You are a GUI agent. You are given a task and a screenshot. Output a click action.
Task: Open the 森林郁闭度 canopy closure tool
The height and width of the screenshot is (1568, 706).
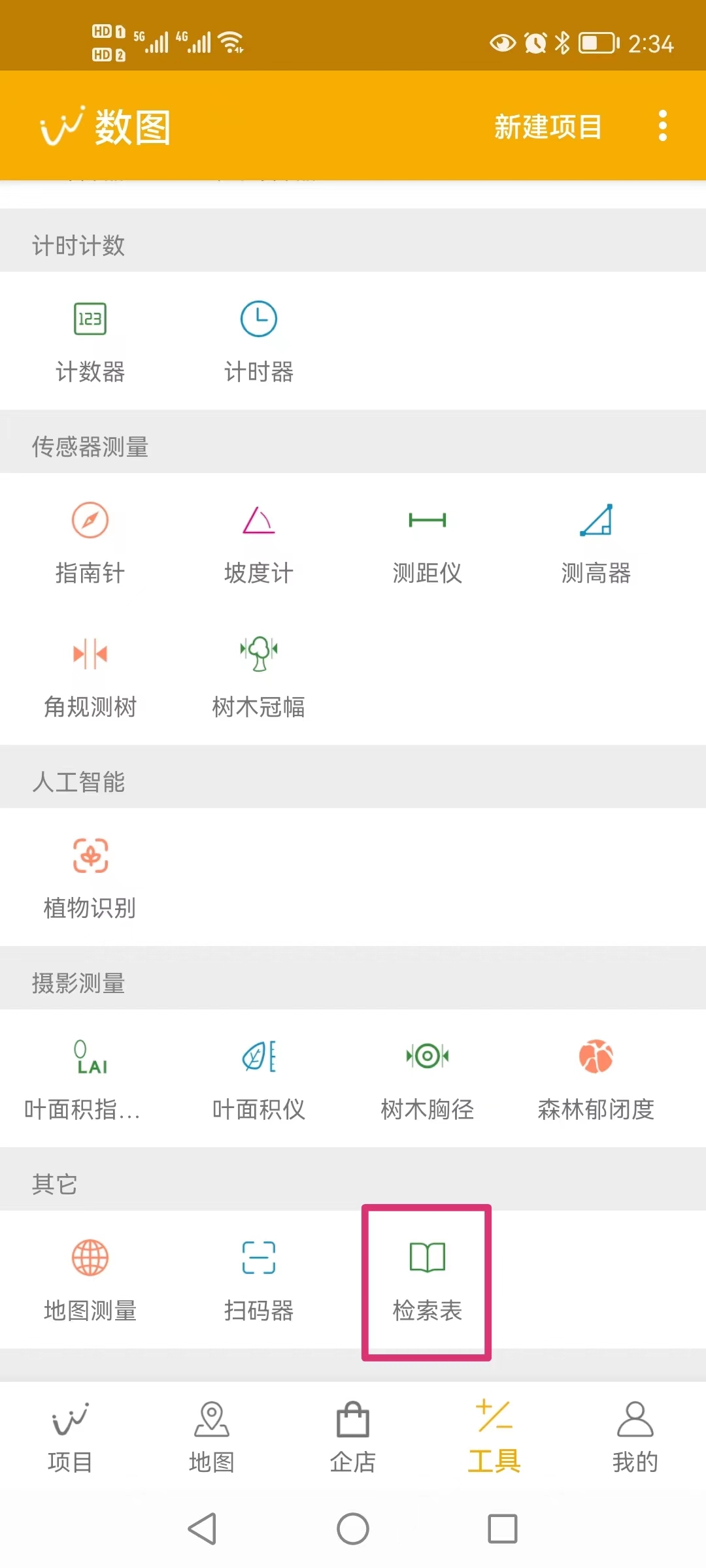(596, 1078)
